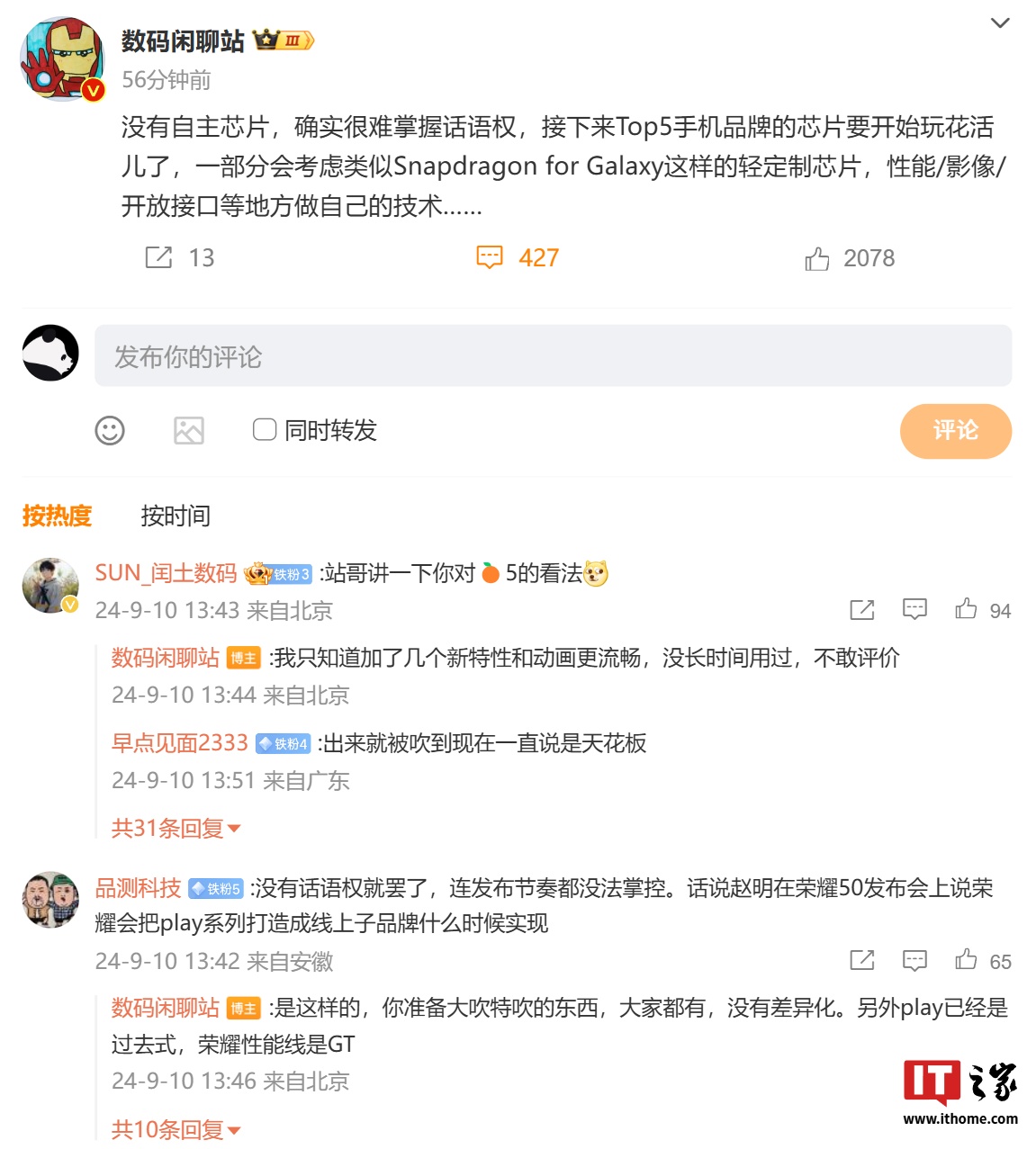
Task: Expand the post options chevron
Action: pyautogui.click(x=999, y=23)
